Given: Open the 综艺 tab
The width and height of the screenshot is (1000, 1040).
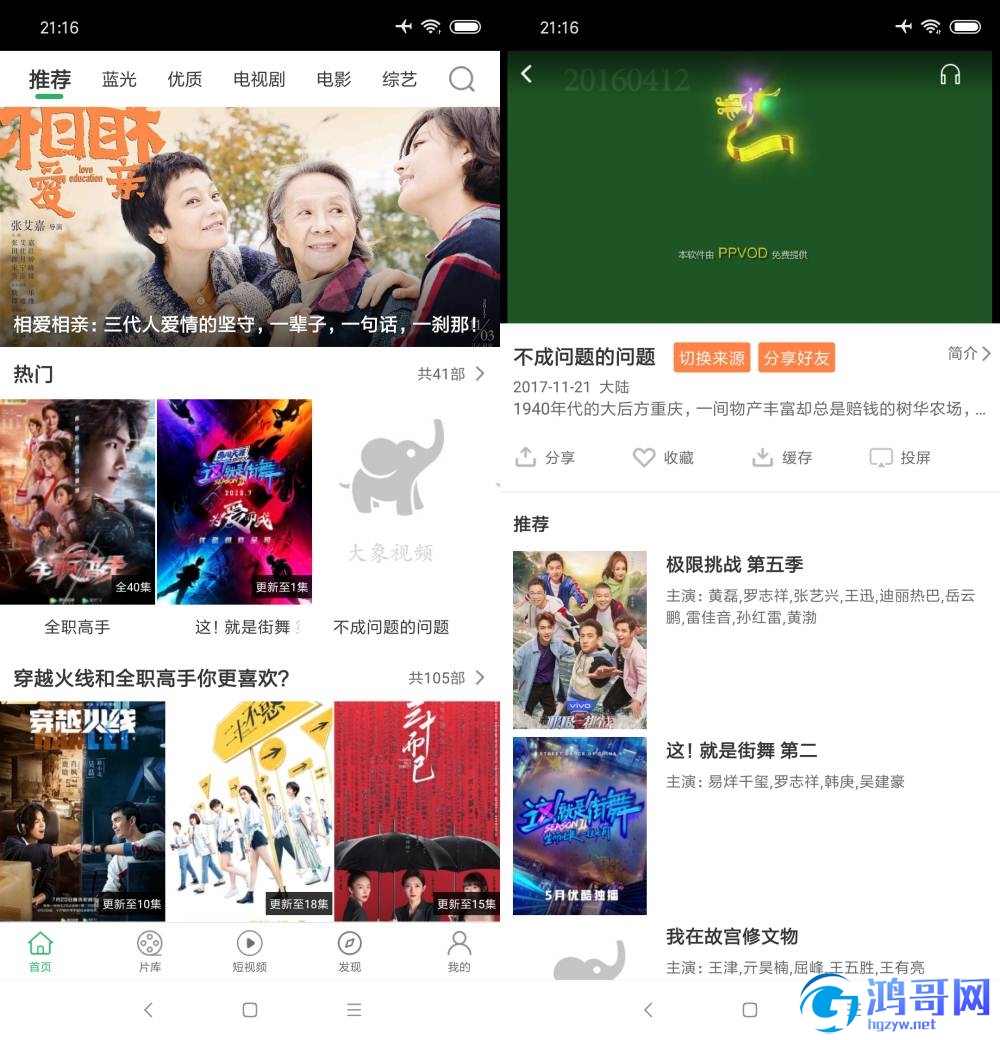Looking at the screenshot, I should 399,79.
